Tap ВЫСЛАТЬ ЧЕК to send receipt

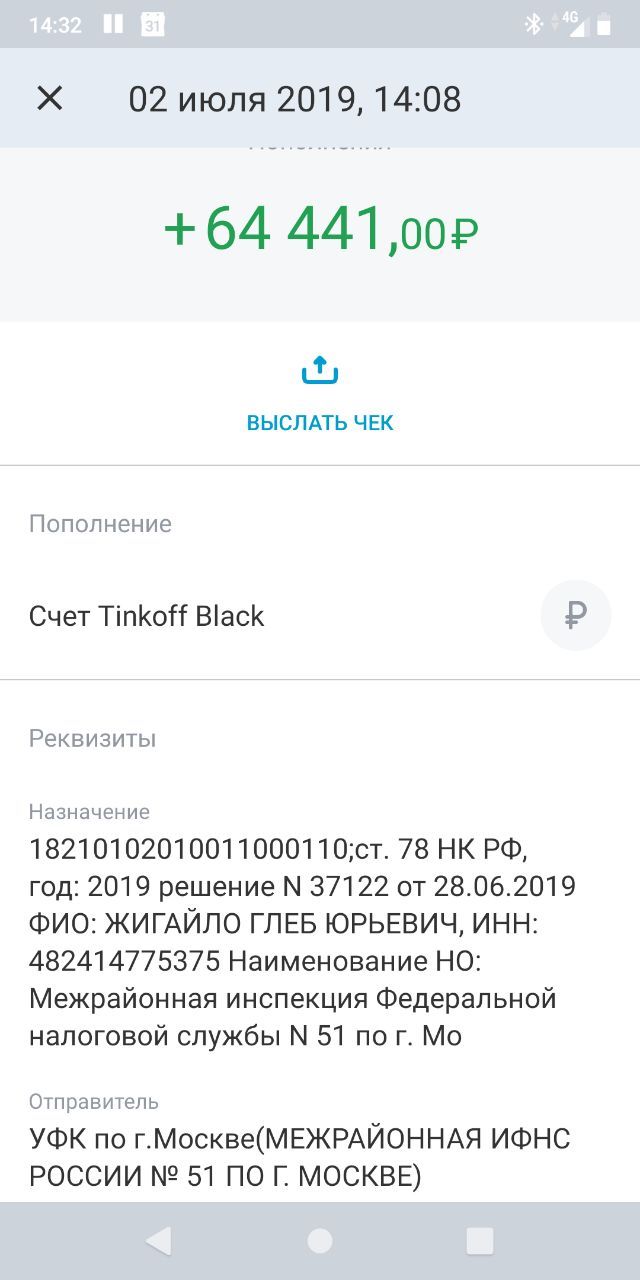point(320,395)
